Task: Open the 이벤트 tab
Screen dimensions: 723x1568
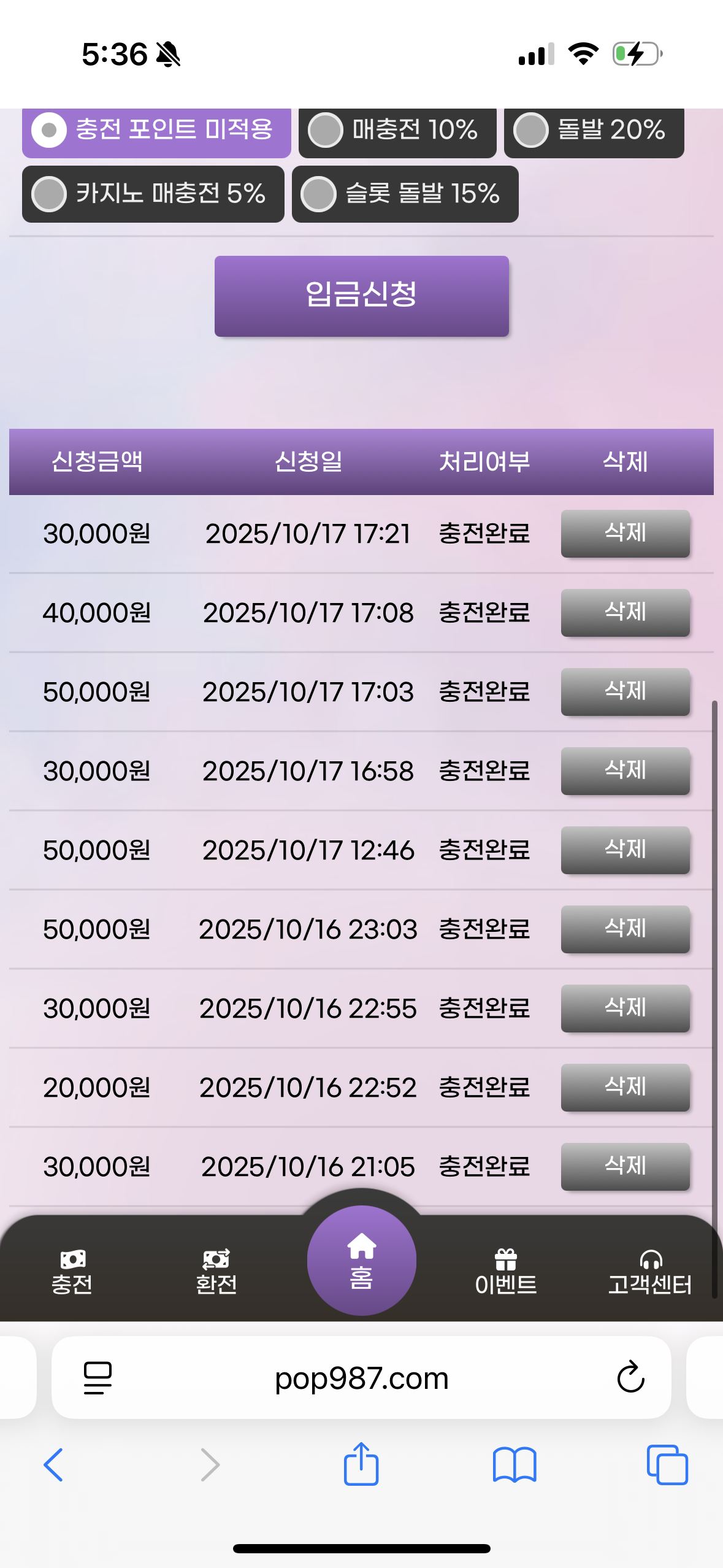Action: click(x=506, y=1271)
